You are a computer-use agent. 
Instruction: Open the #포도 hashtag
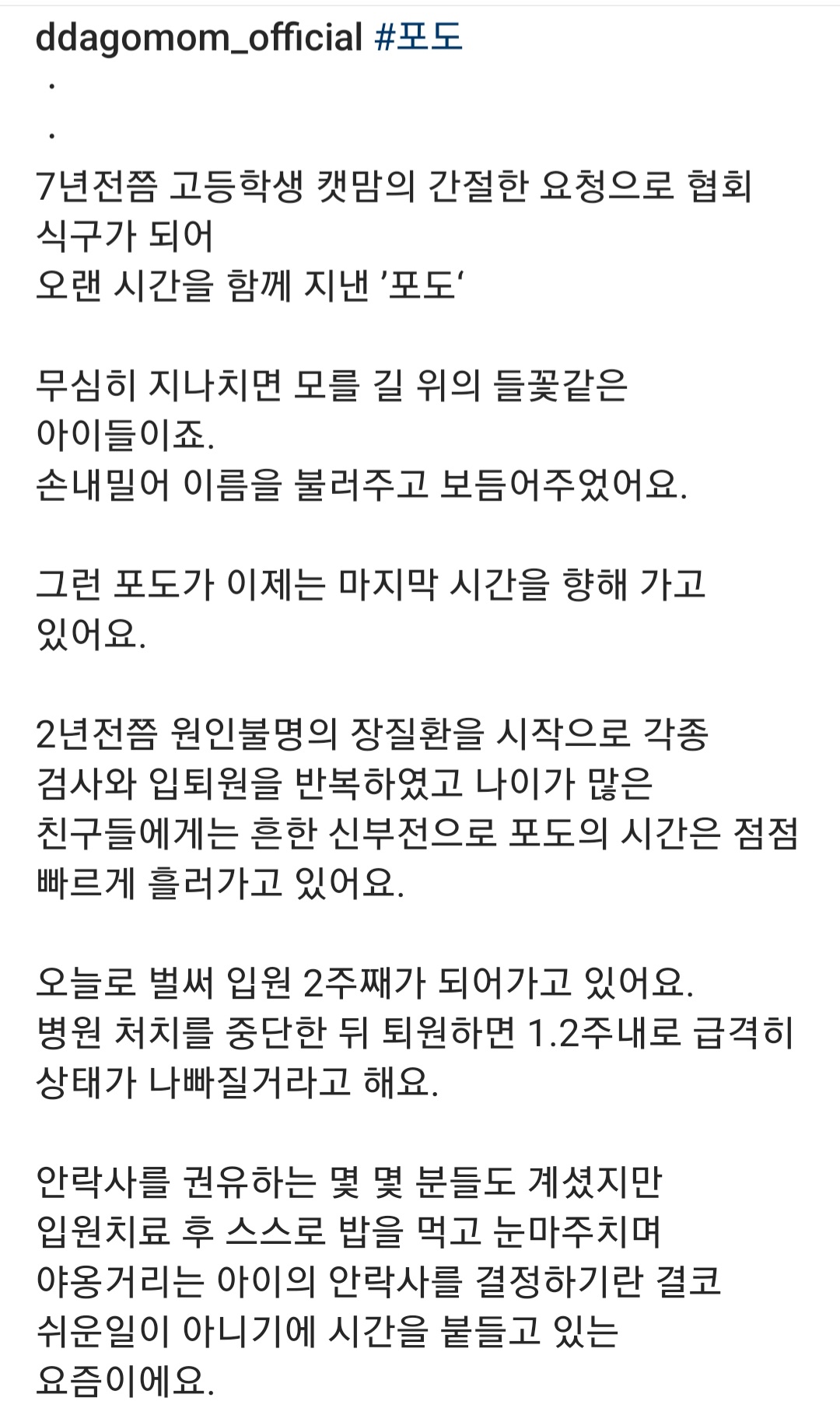pyautogui.click(x=418, y=37)
